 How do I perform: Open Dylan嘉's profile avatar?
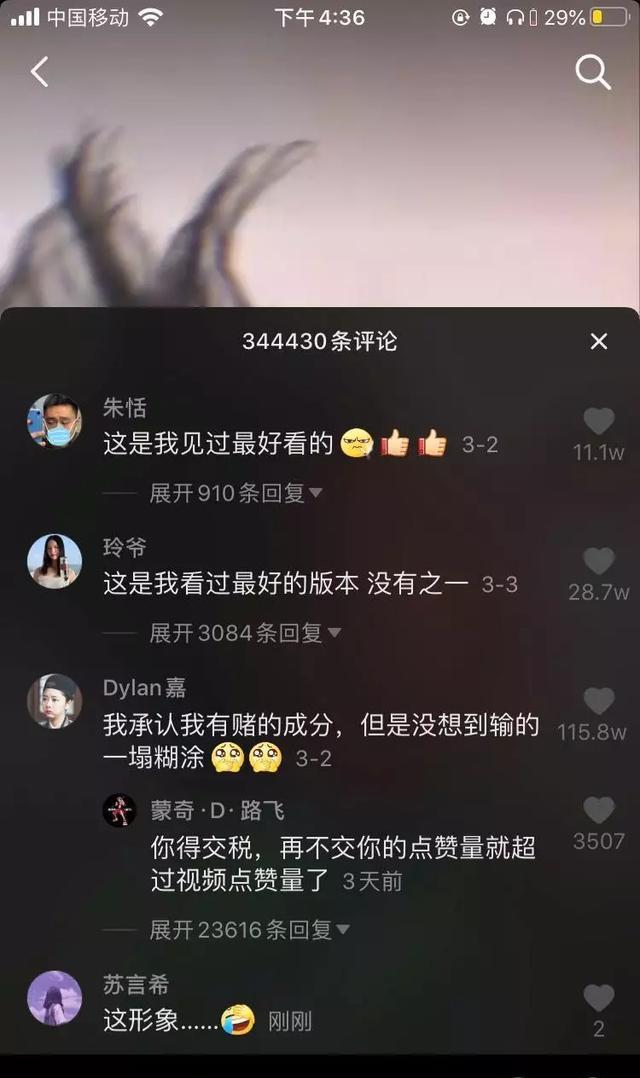click(x=54, y=701)
